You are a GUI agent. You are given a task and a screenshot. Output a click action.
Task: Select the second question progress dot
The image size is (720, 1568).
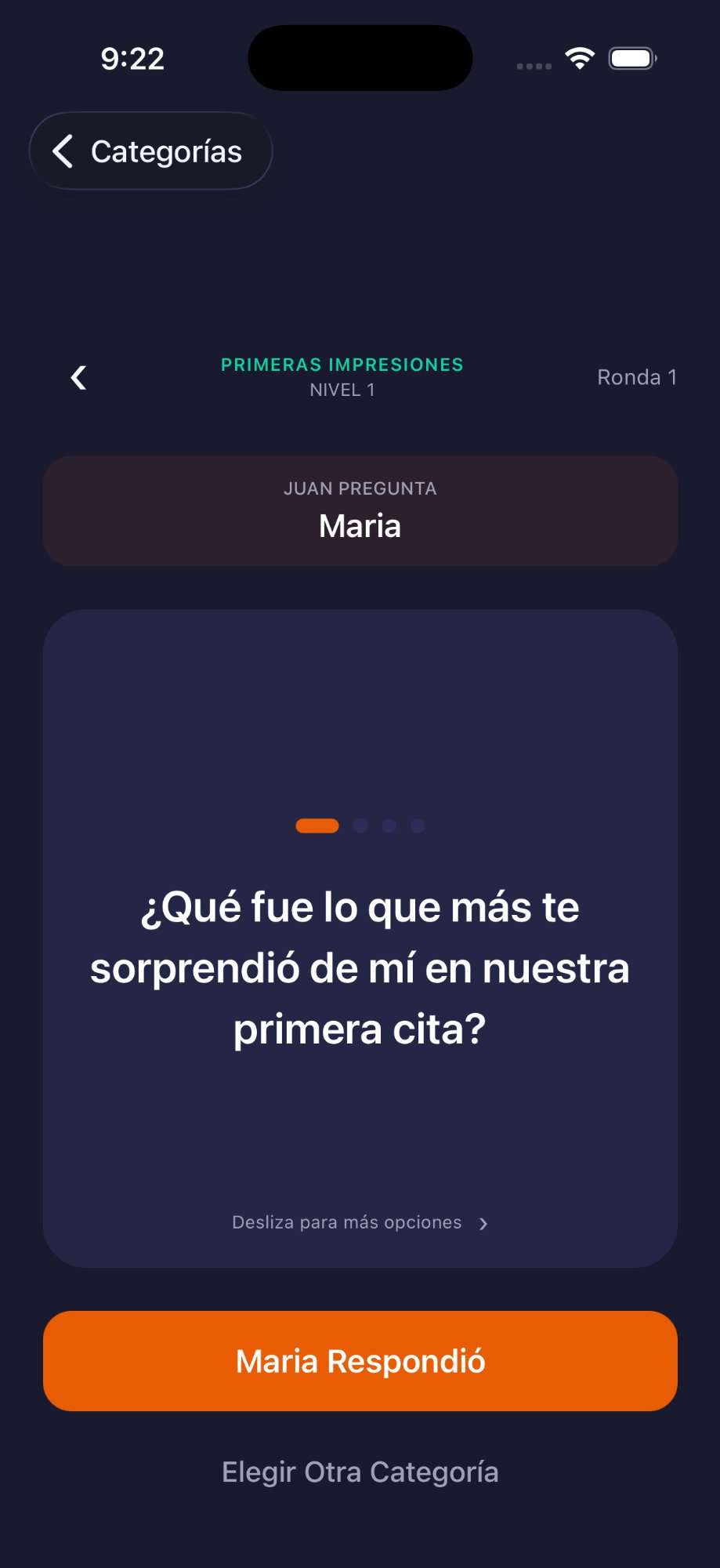360,826
